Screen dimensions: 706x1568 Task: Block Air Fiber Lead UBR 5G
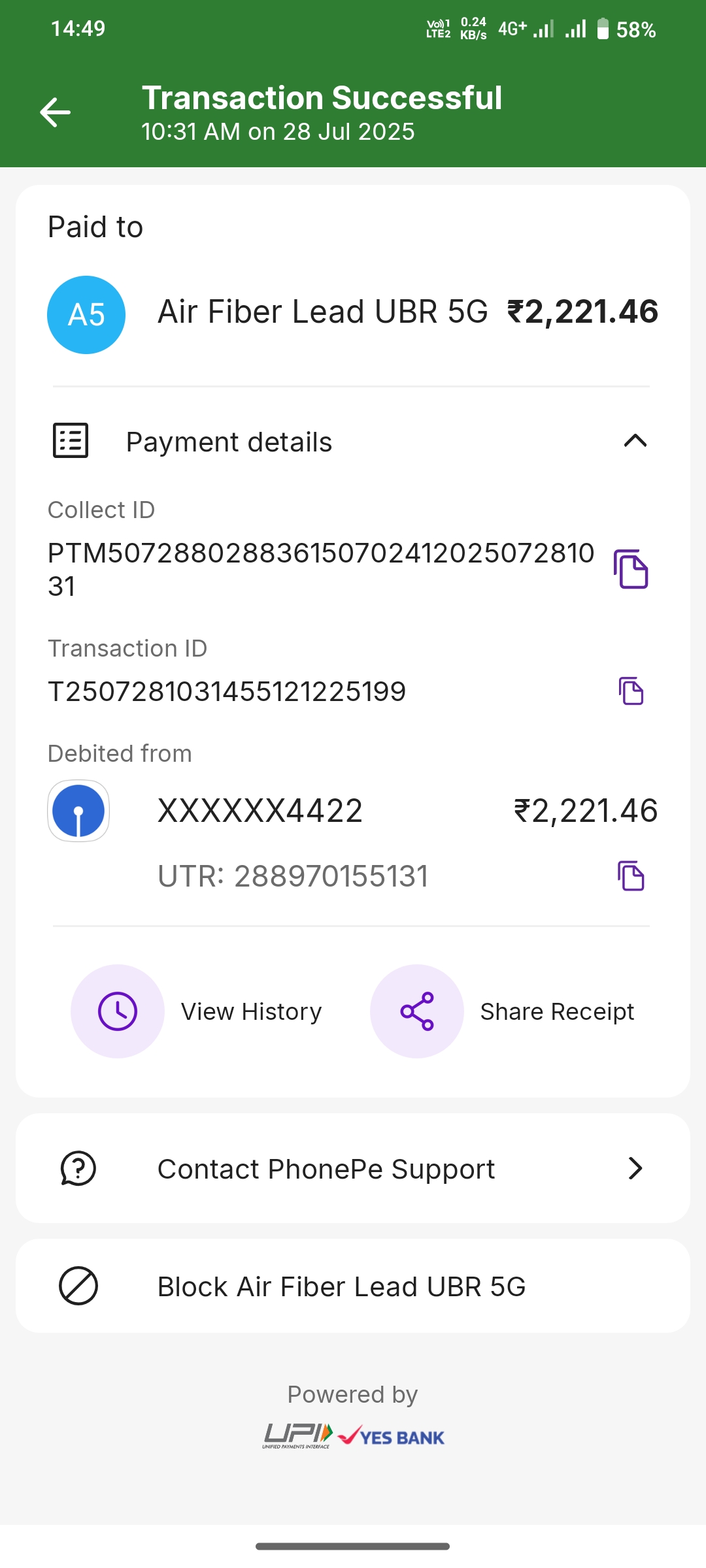click(353, 1286)
